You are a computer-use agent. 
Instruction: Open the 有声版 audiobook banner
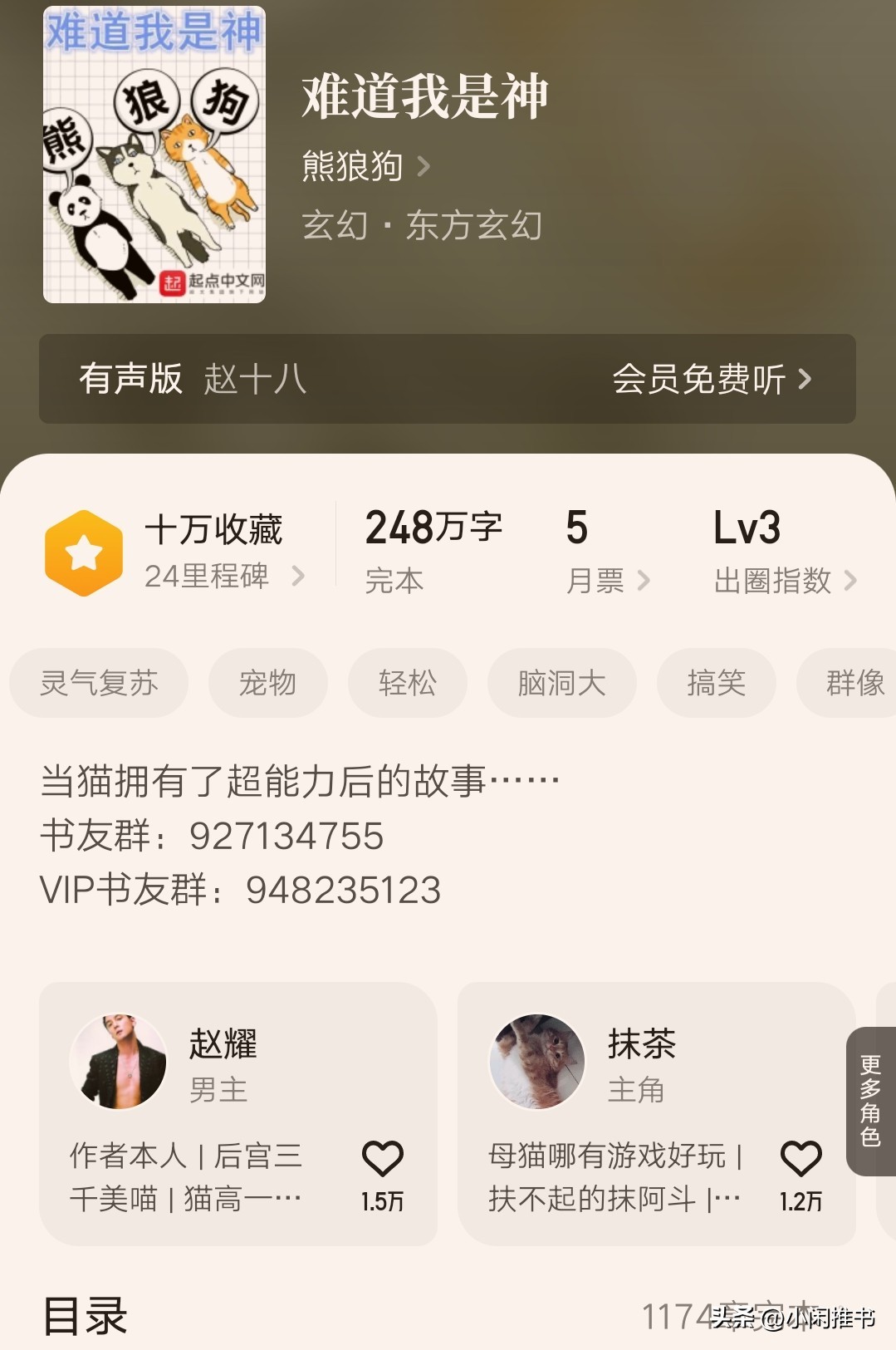point(447,379)
